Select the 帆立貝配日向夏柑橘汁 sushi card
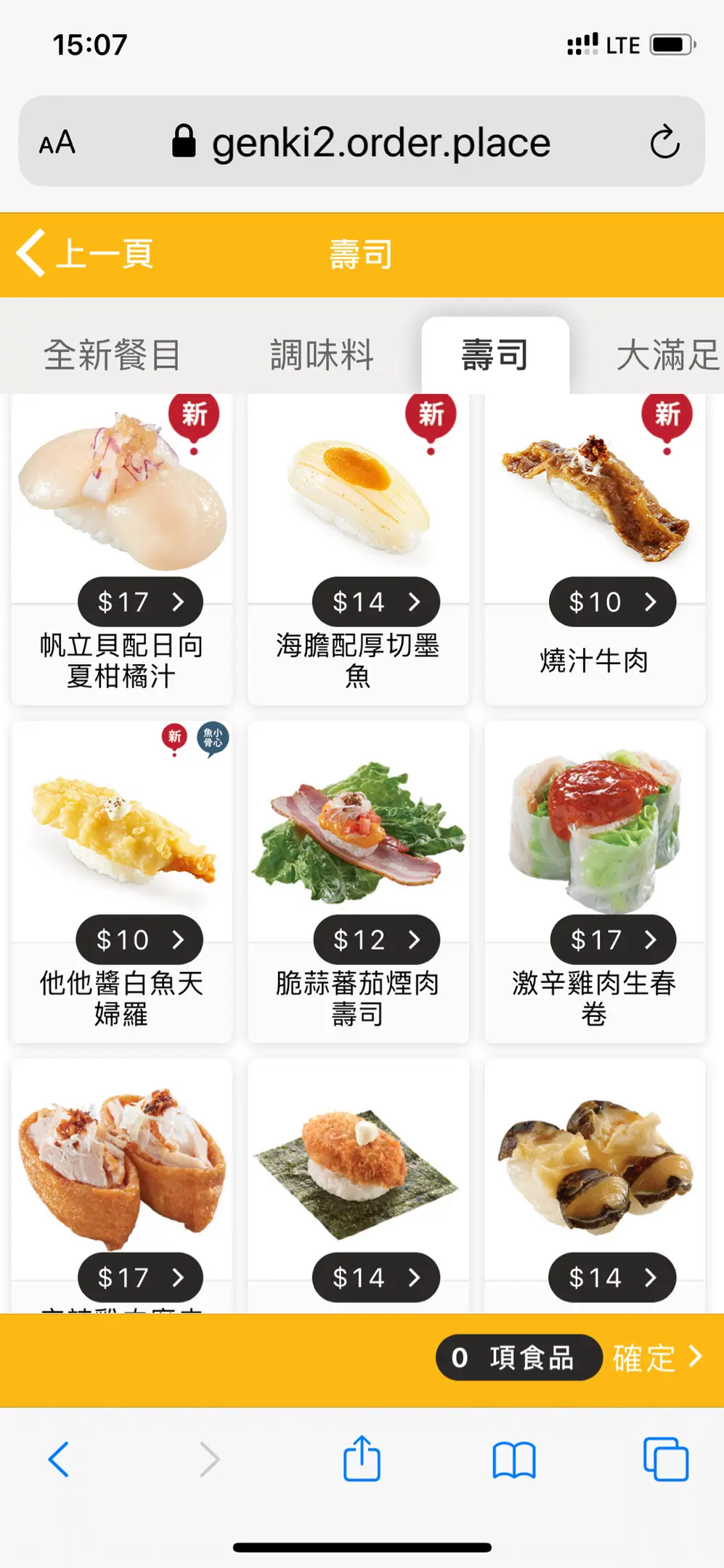Screen dimensions: 724x1568 tap(122, 550)
